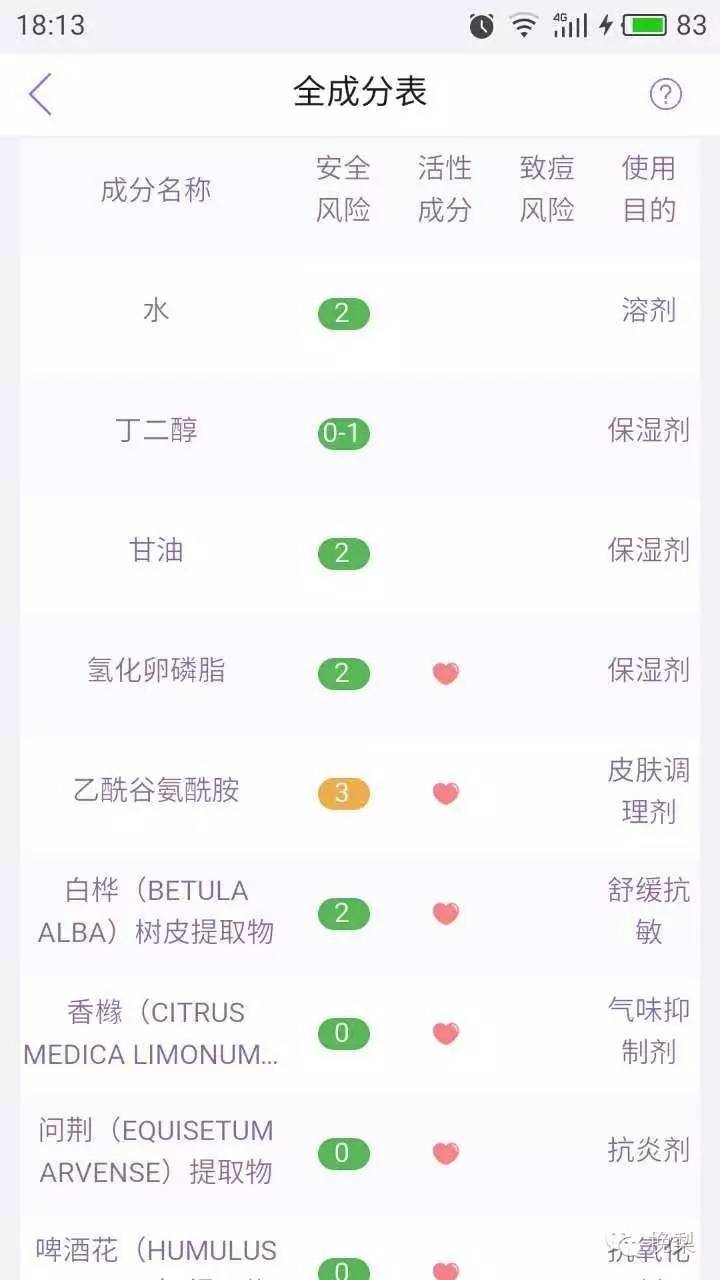Open the 白桦 (BETULA ALBA) 树皮提取物 row
This screenshot has width=720, height=1280.
[360, 913]
